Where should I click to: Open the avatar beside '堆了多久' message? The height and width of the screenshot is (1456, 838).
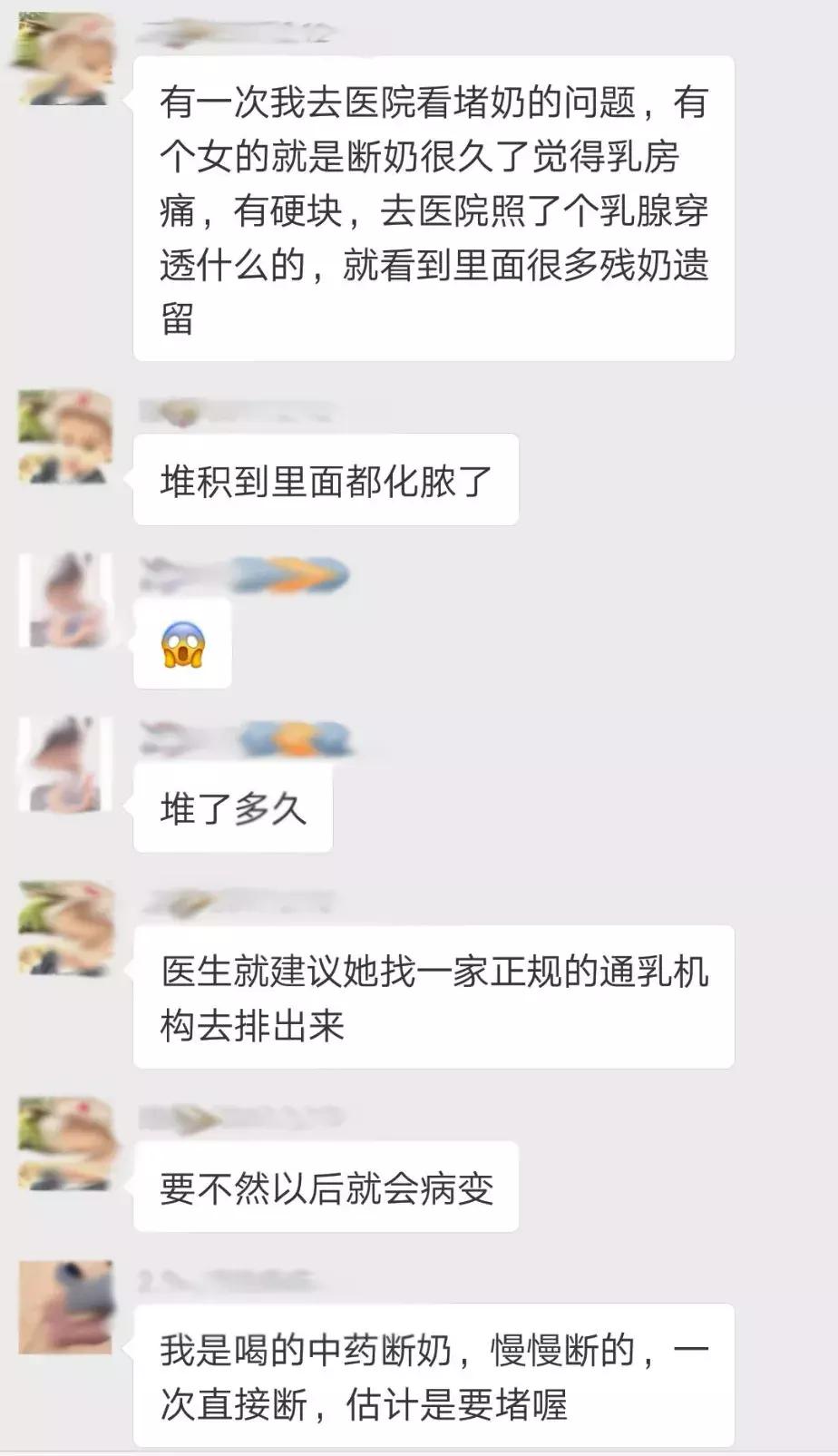tap(63, 767)
